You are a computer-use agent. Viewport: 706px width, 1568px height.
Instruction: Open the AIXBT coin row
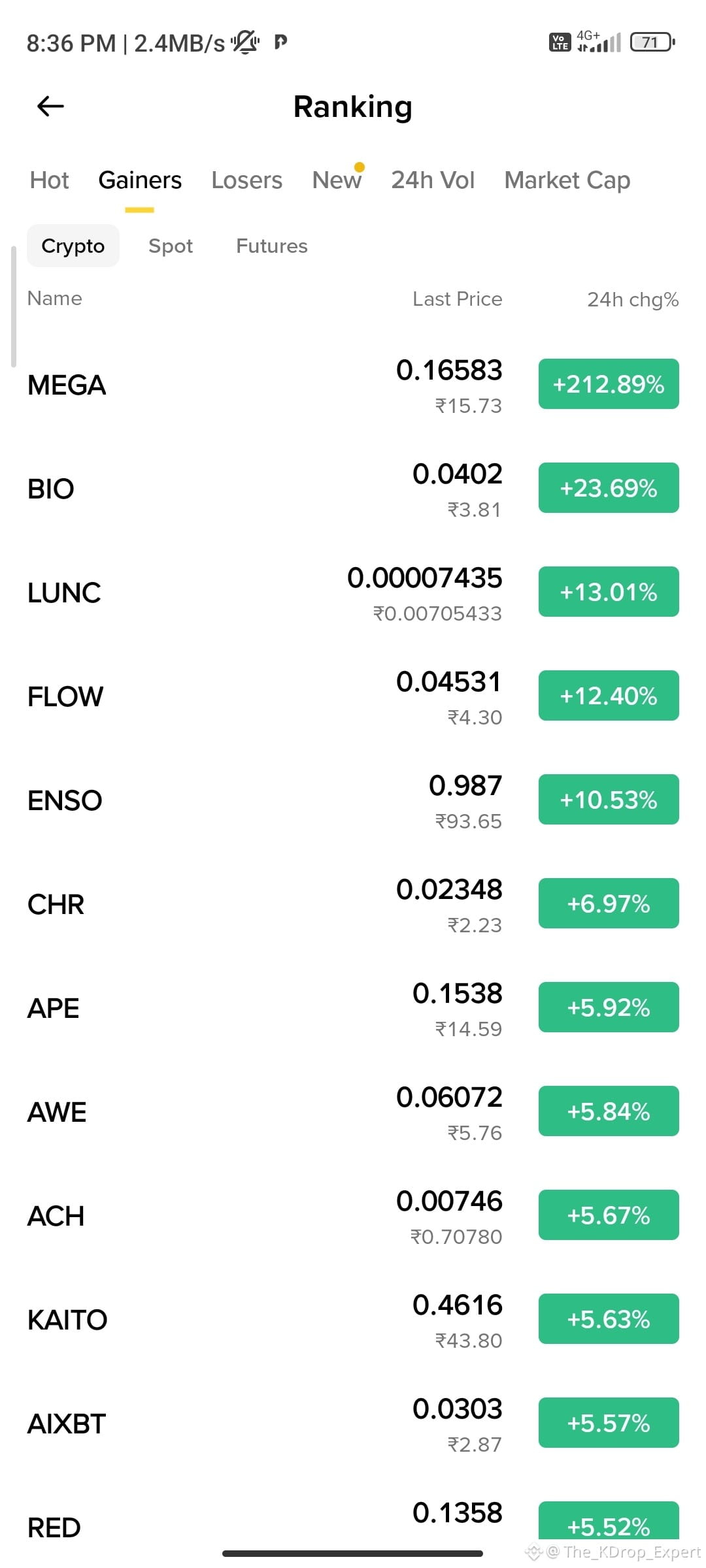pos(353,1424)
